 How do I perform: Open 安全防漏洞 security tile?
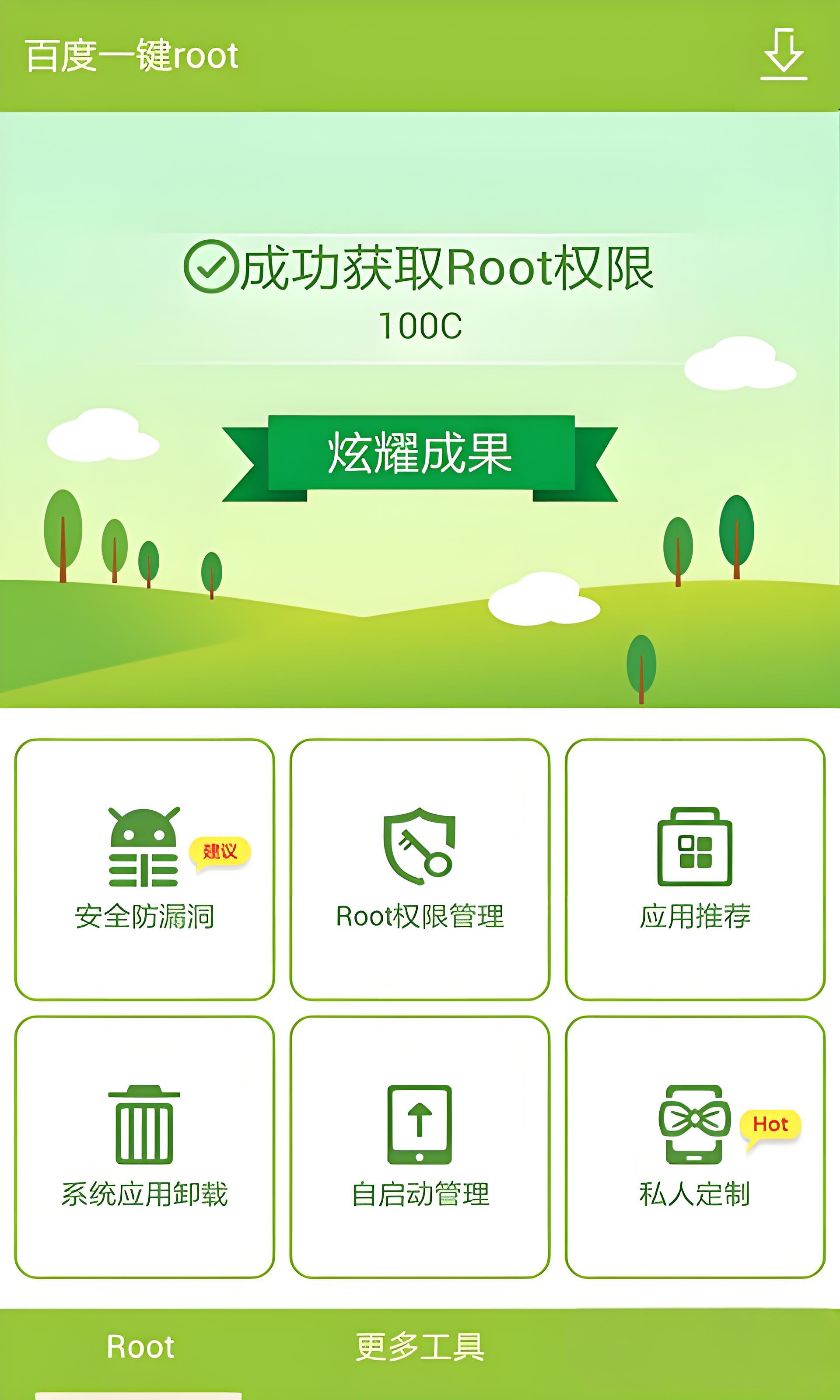coord(145,869)
